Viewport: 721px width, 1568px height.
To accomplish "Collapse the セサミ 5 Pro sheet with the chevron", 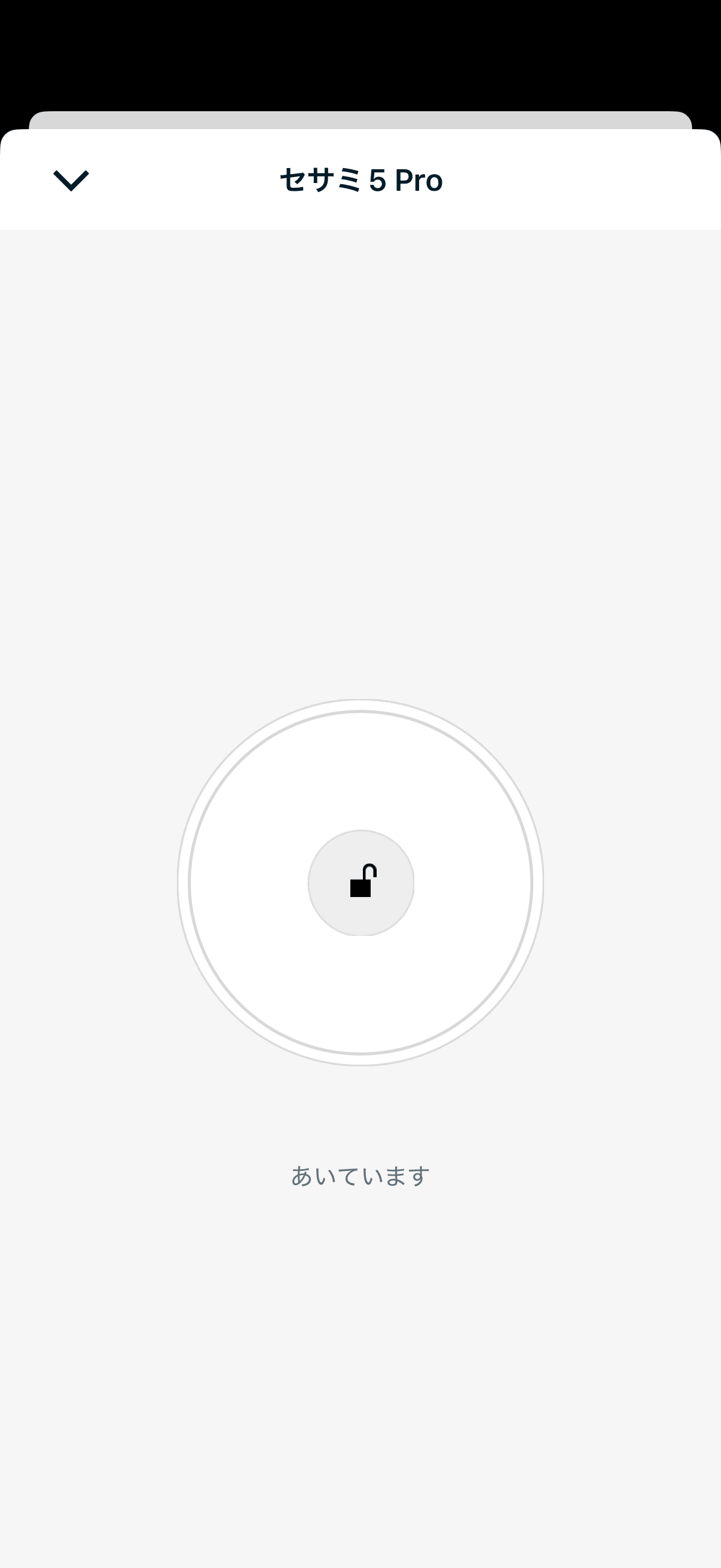I will (x=71, y=180).
